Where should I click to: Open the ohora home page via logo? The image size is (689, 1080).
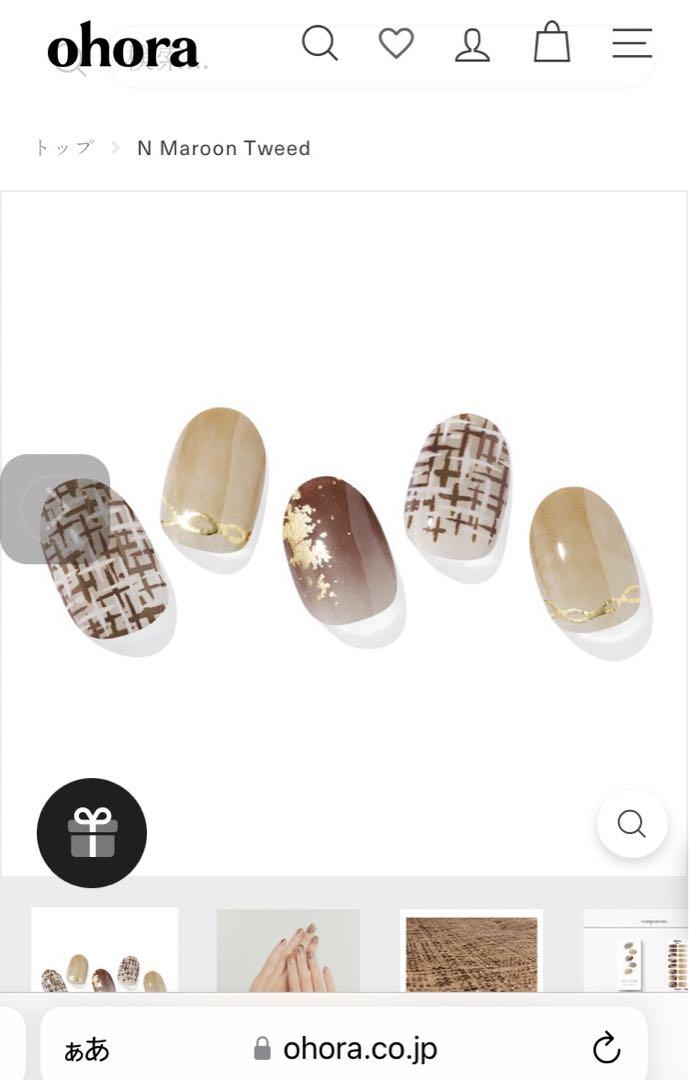pyautogui.click(x=123, y=48)
